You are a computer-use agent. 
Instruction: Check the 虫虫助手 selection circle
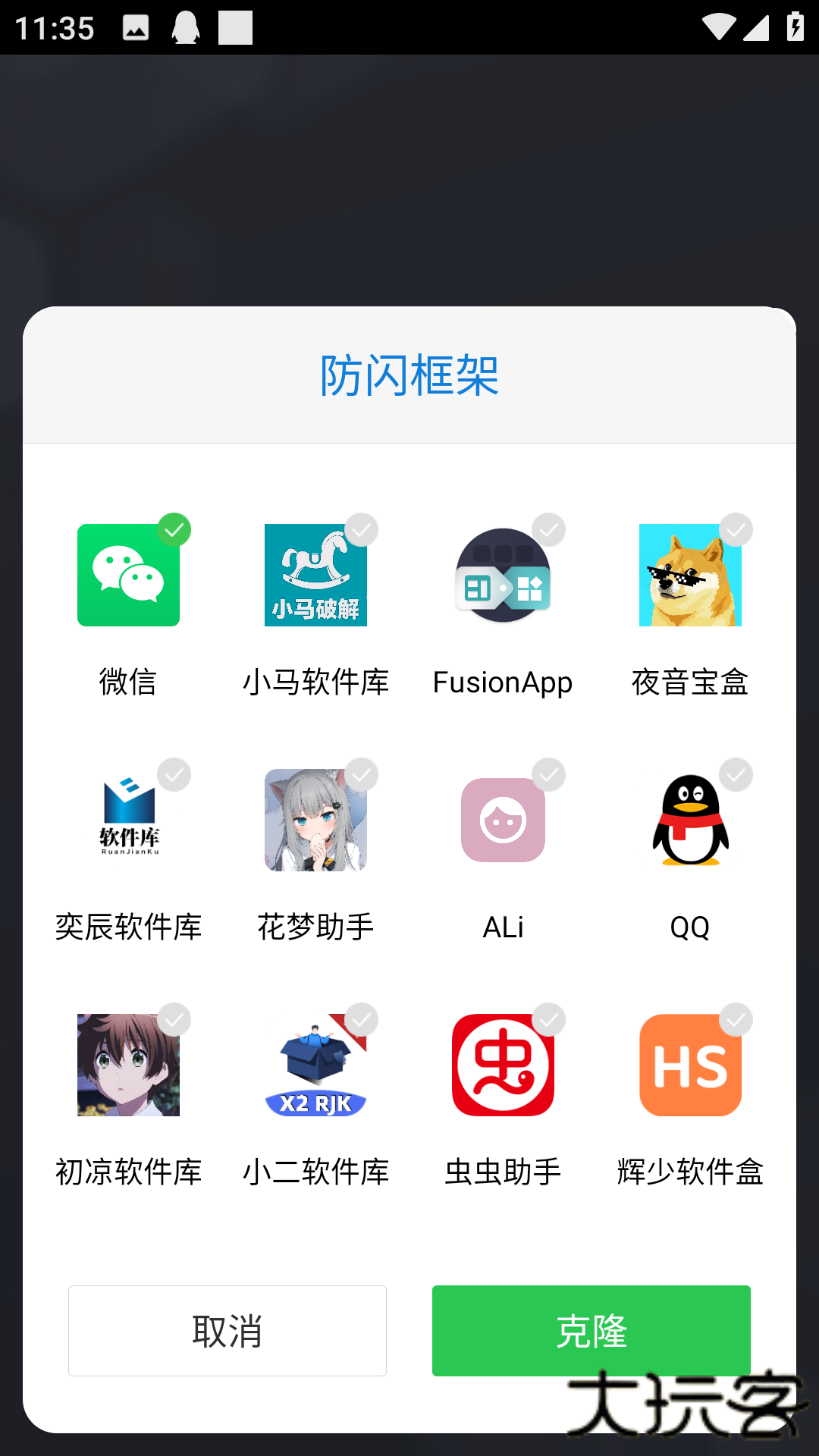[x=548, y=1020]
